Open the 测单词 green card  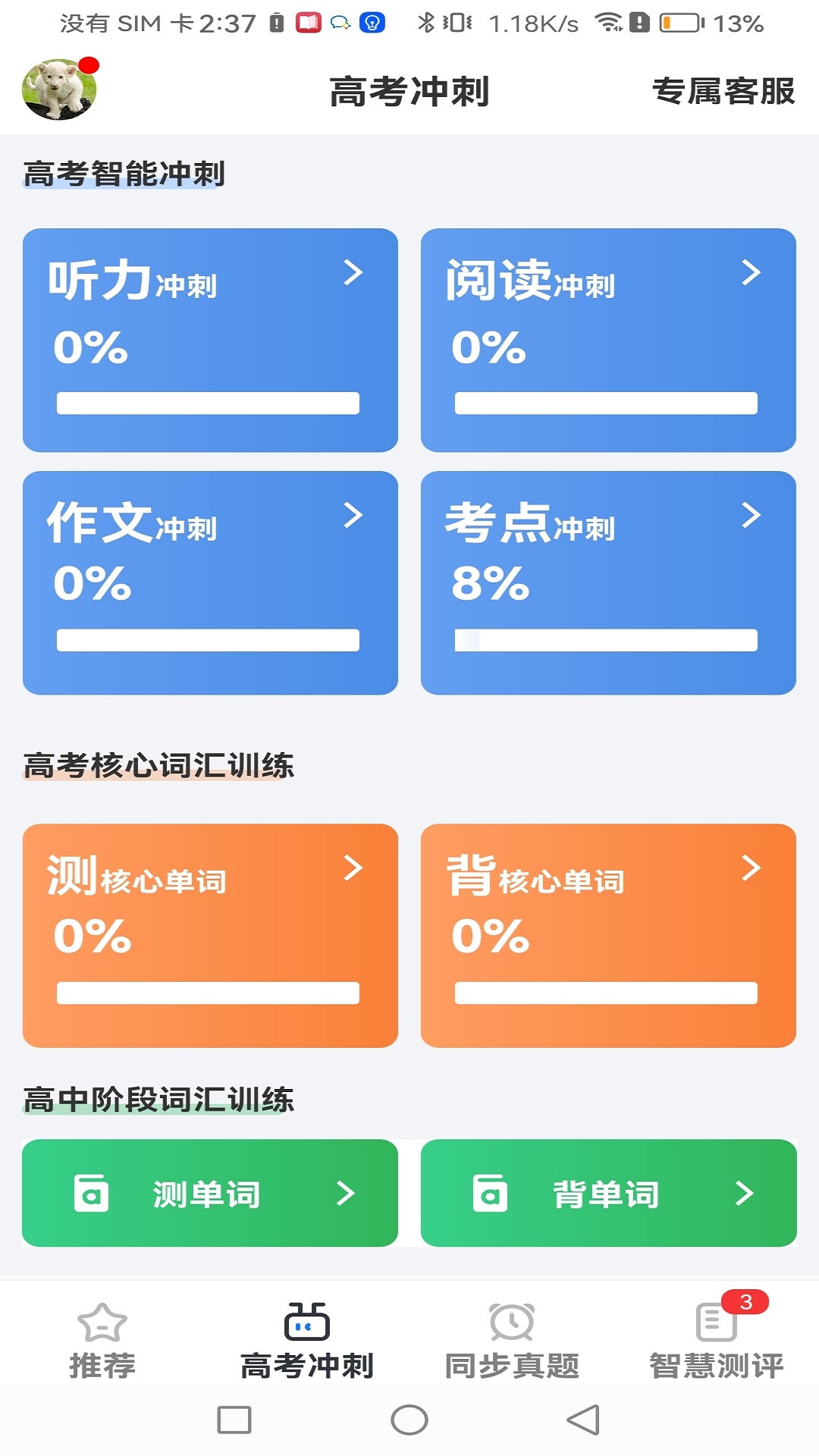[x=210, y=1193]
